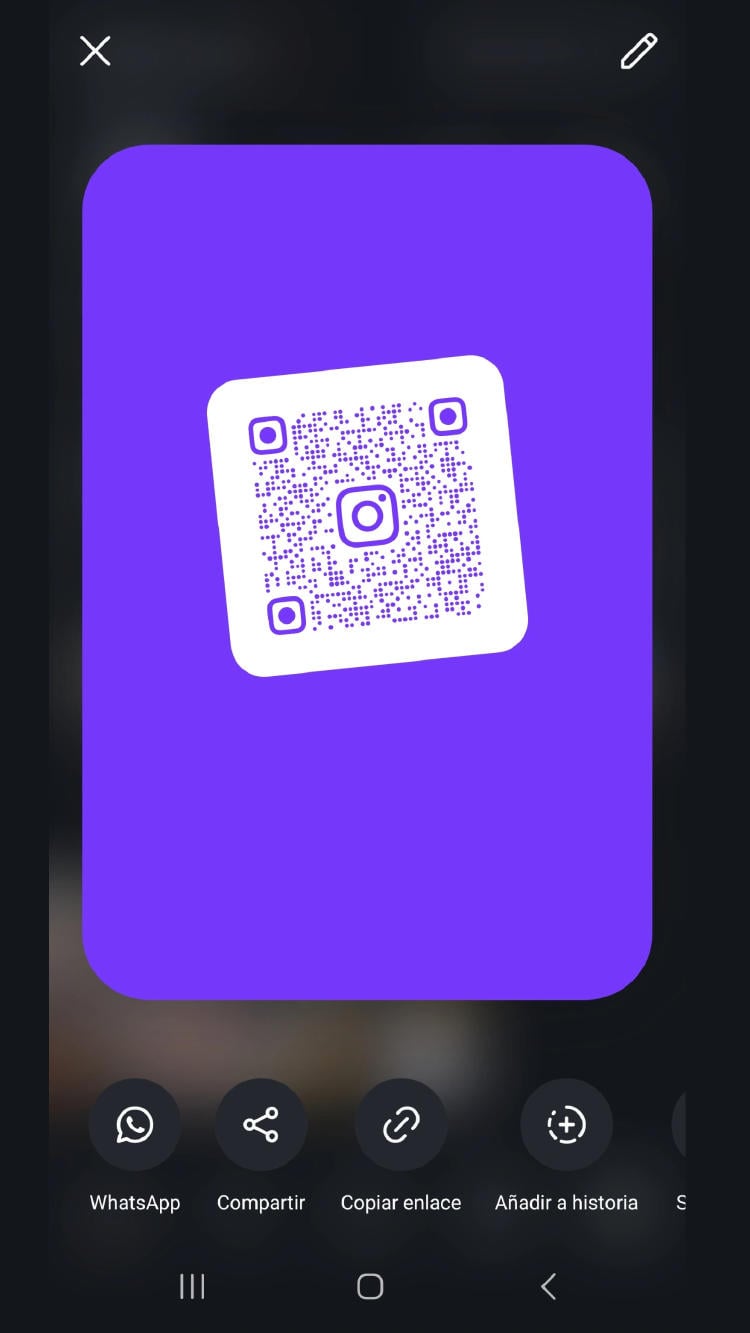Open the QR code color editor pencil
The height and width of the screenshot is (1333, 750).
pos(638,51)
